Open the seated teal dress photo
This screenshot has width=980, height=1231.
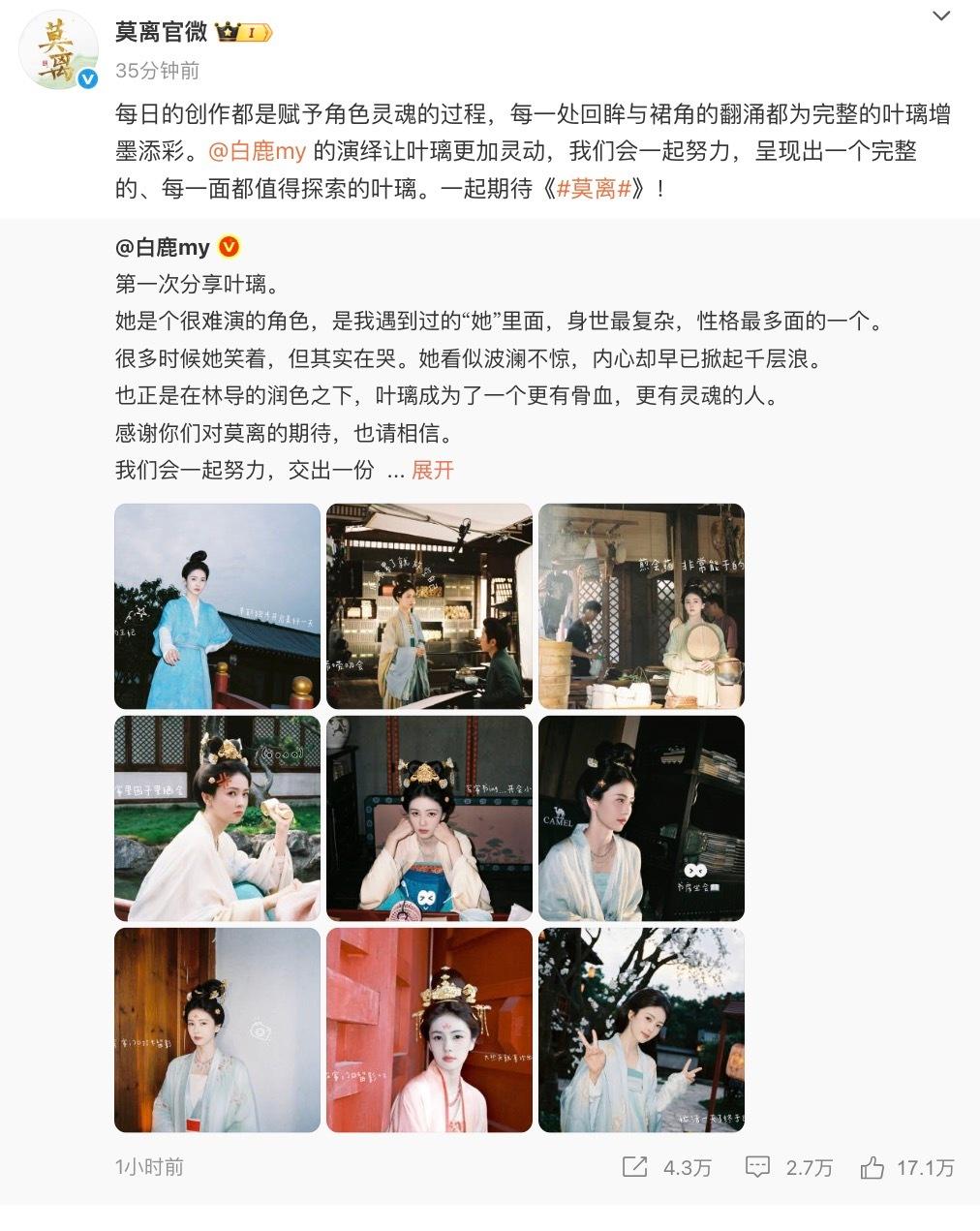pos(429,818)
